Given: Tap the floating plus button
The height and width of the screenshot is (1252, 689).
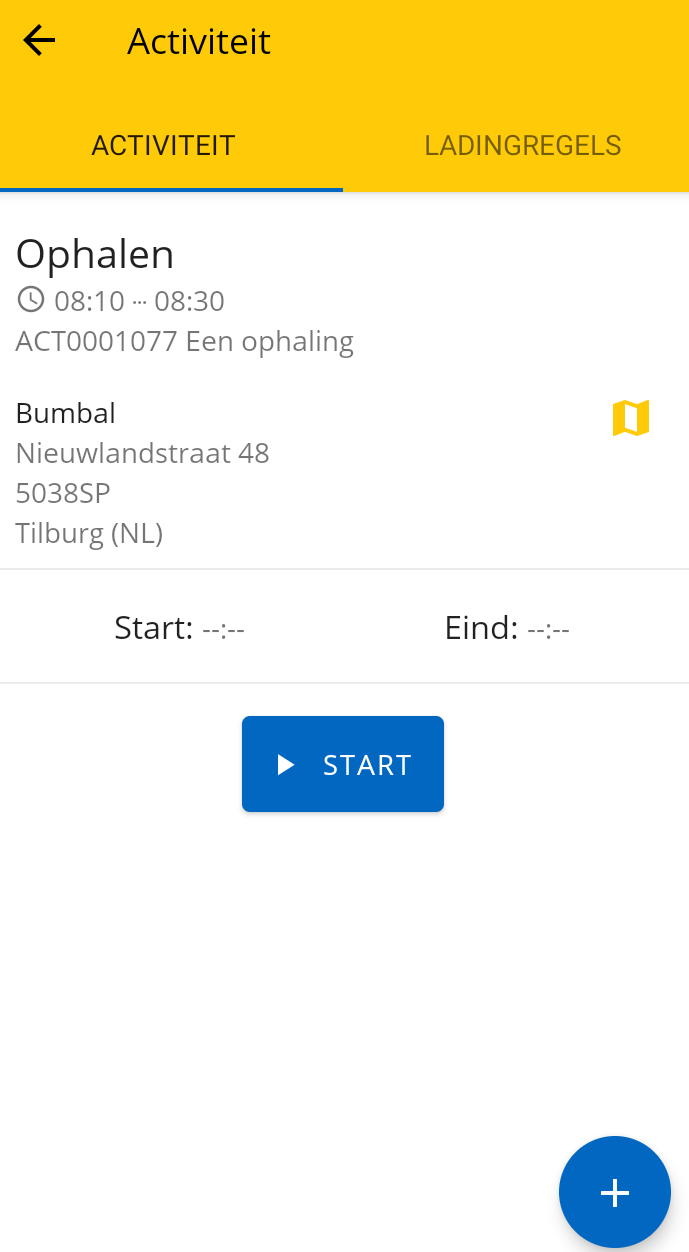Looking at the screenshot, I should coord(614,1192).
